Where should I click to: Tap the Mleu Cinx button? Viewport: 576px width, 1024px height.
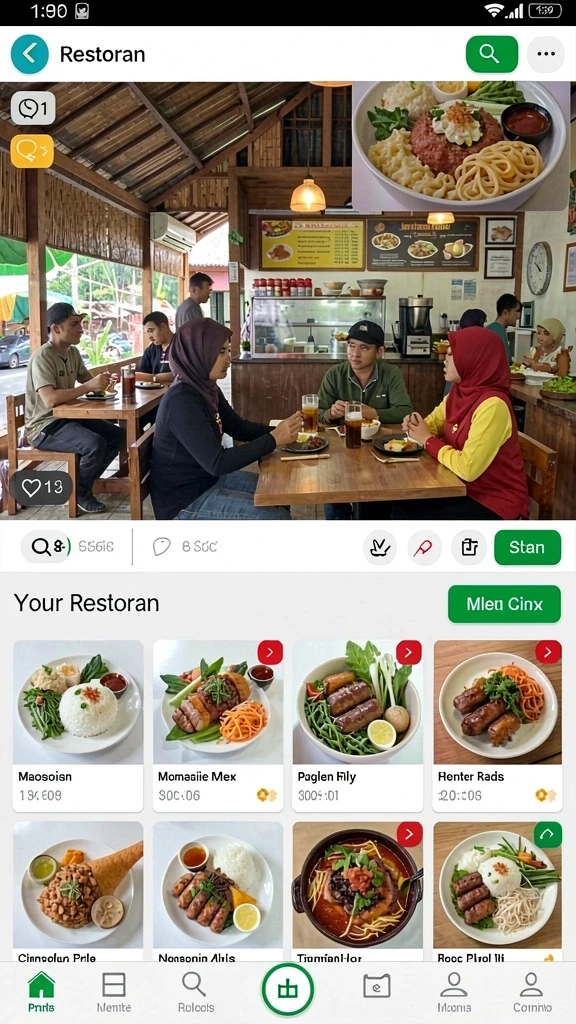tap(504, 604)
